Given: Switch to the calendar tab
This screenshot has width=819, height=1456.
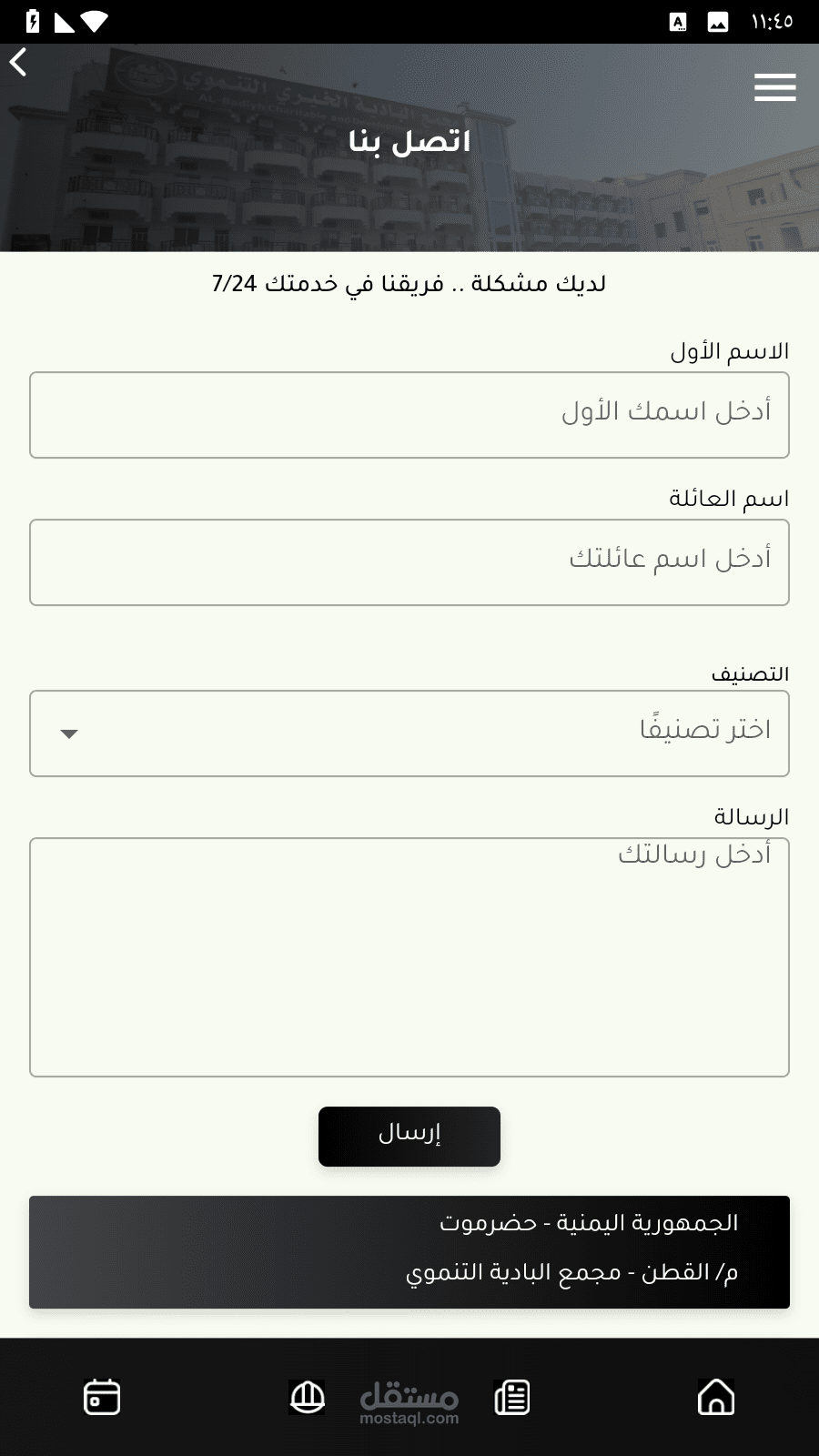Looking at the screenshot, I should (102, 1397).
